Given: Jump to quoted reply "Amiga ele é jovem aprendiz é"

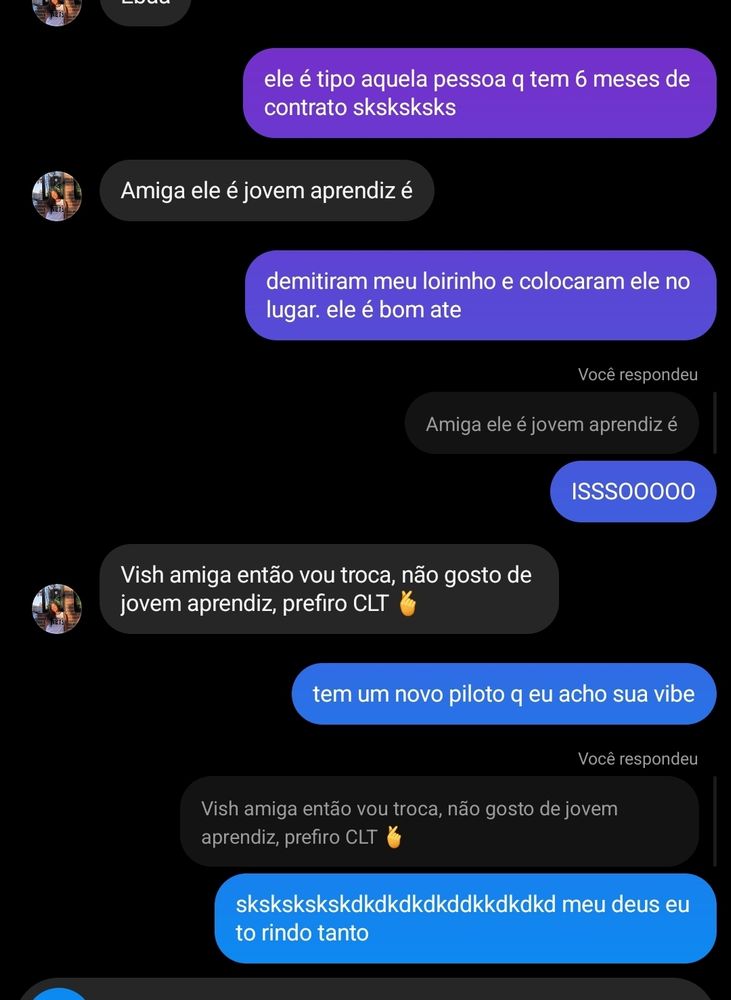Looking at the screenshot, I should (x=551, y=424).
